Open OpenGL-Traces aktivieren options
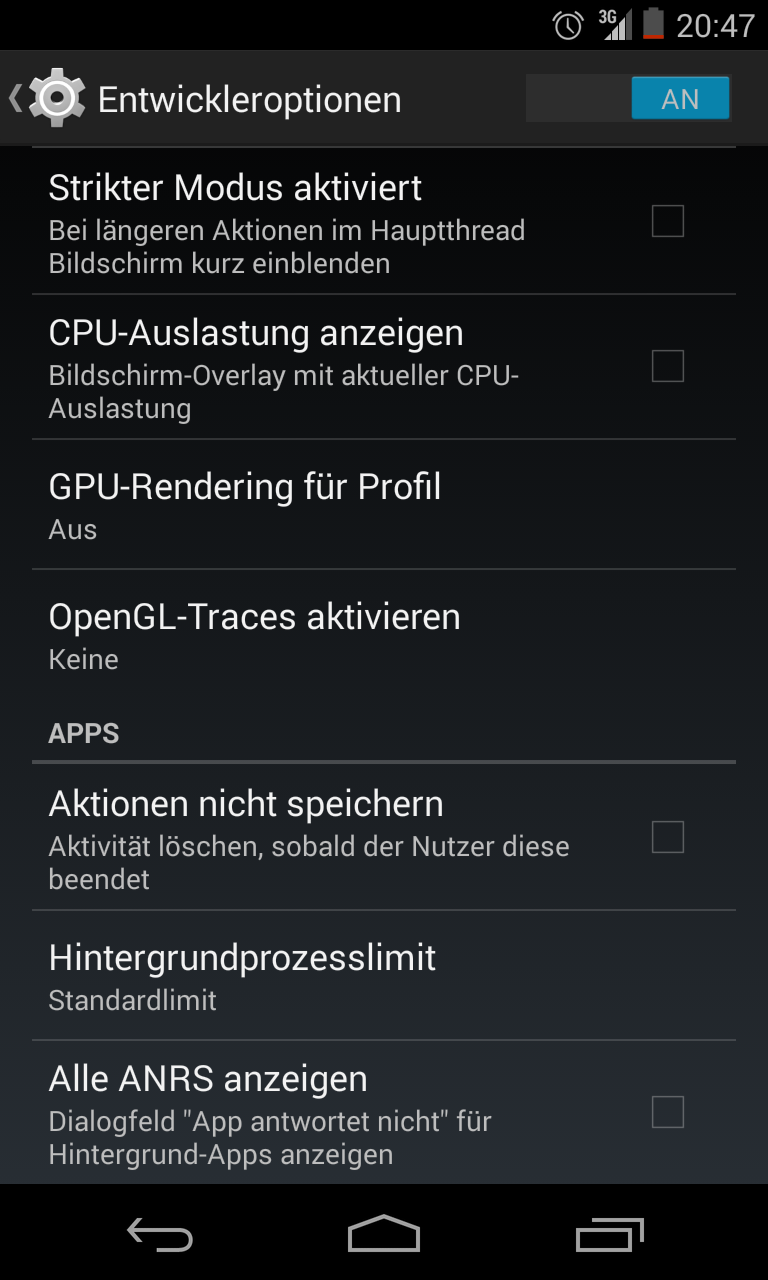768x1280 pixels. tap(384, 635)
